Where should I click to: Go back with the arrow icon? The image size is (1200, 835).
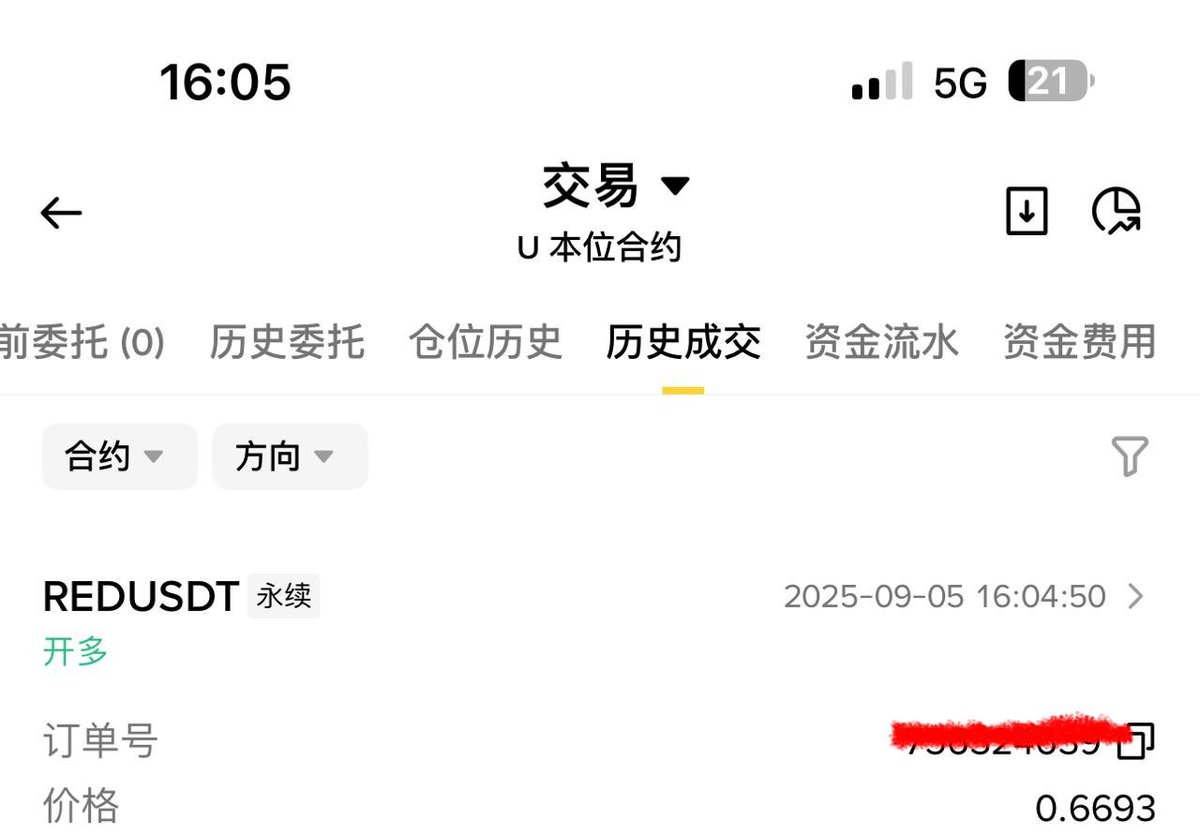[x=61, y=212]
